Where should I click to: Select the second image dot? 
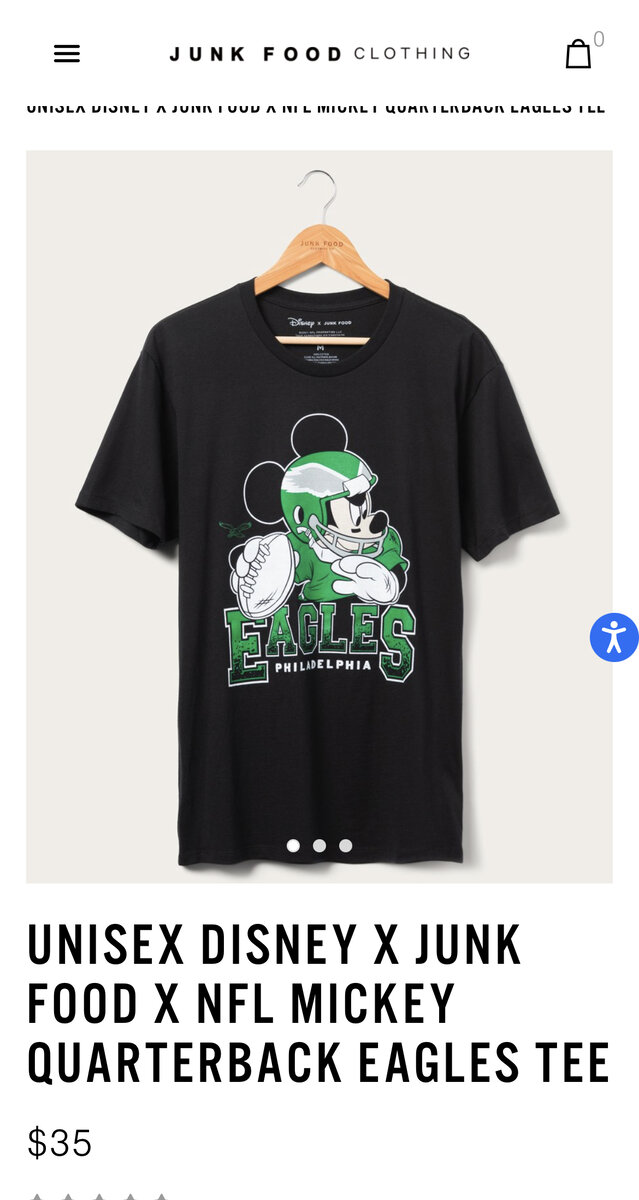319,845
